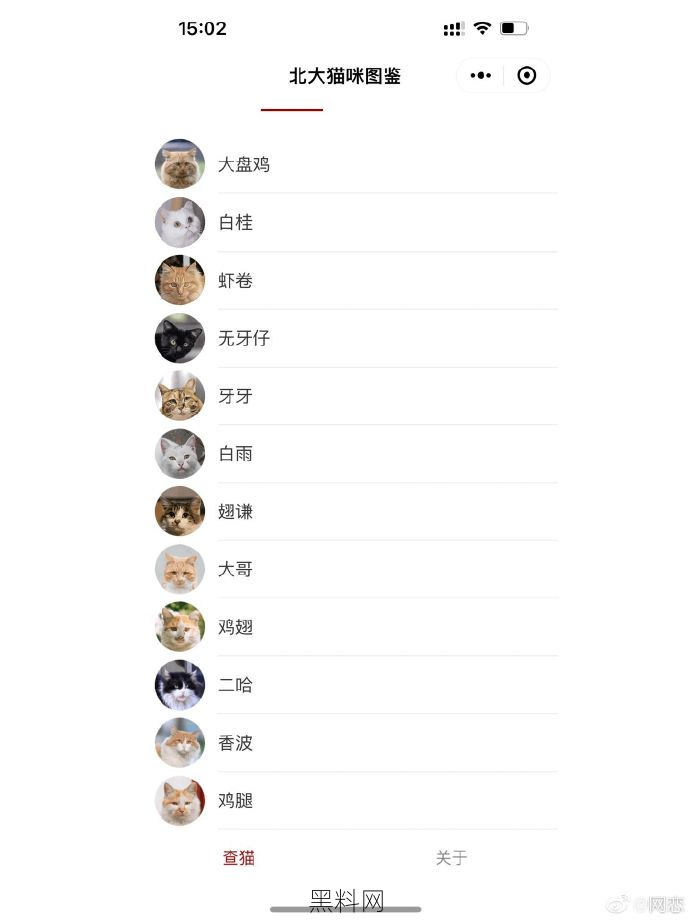The width and height of the screenshot is (690, 920).
Task: Close the mini program with circle button
Action: coord(527,76)
